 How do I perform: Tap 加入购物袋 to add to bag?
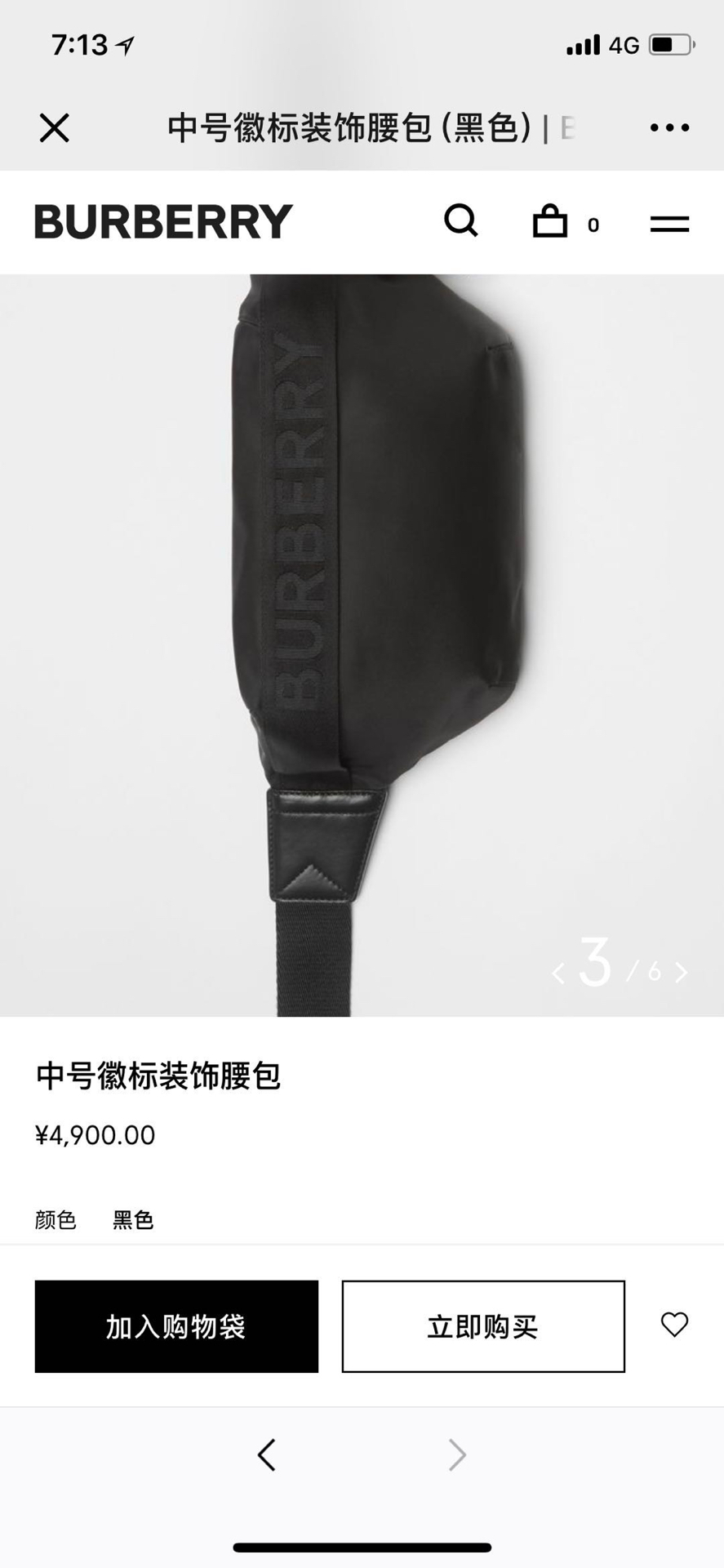(176, 1326)
